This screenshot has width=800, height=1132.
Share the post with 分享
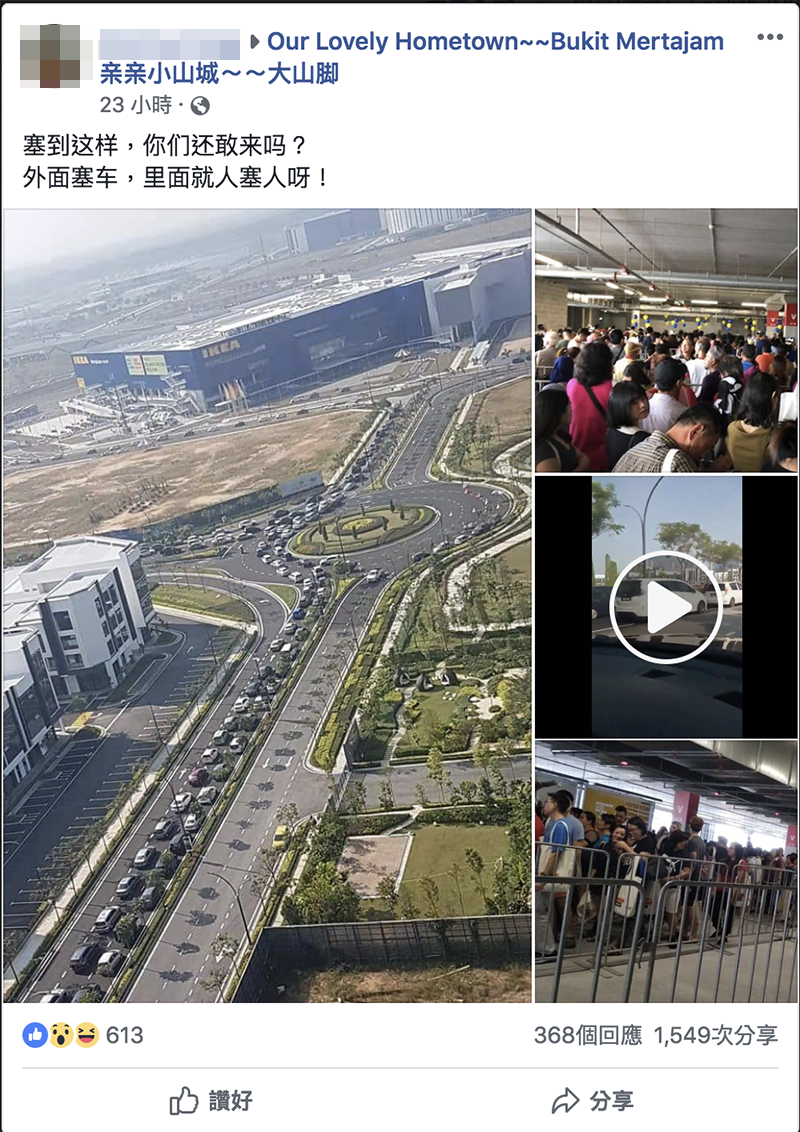pos(592,1101)
